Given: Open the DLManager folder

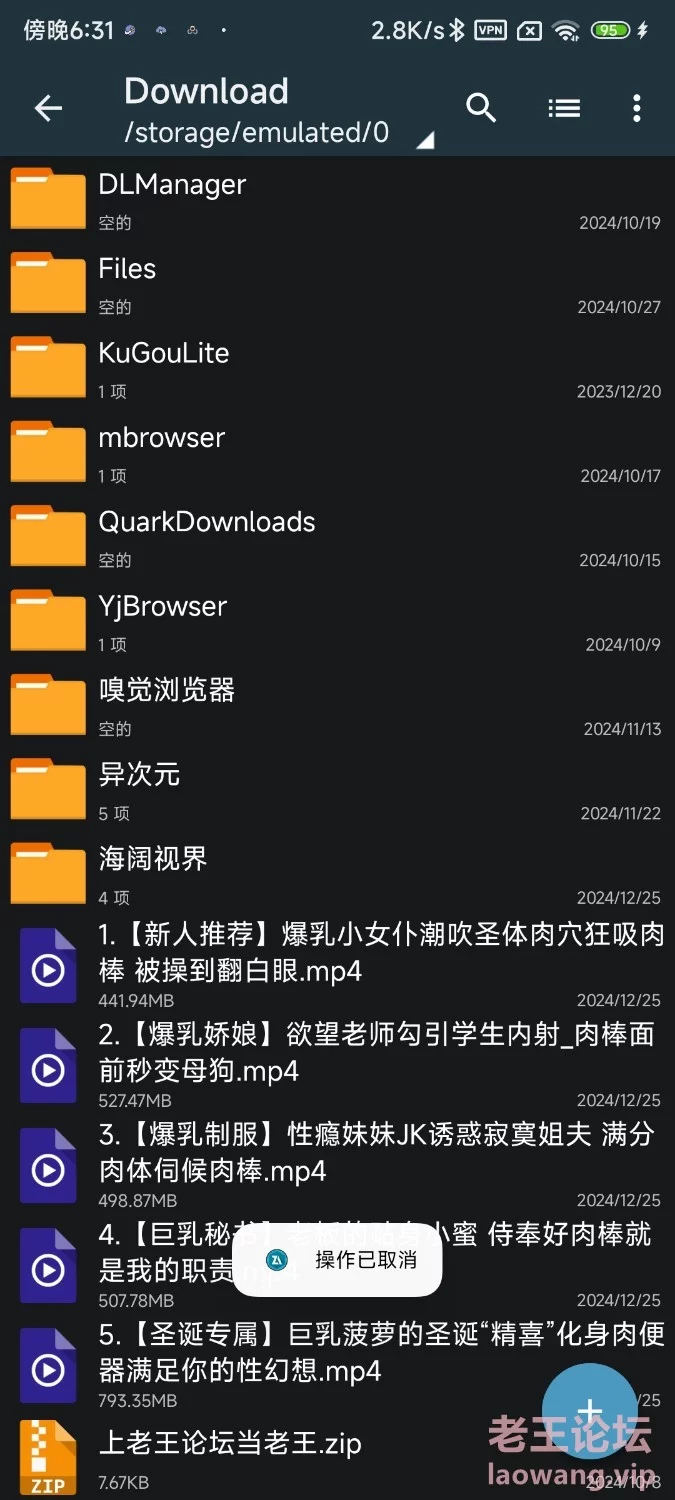Looking at the screenshot, I should (x=337, y=199).
